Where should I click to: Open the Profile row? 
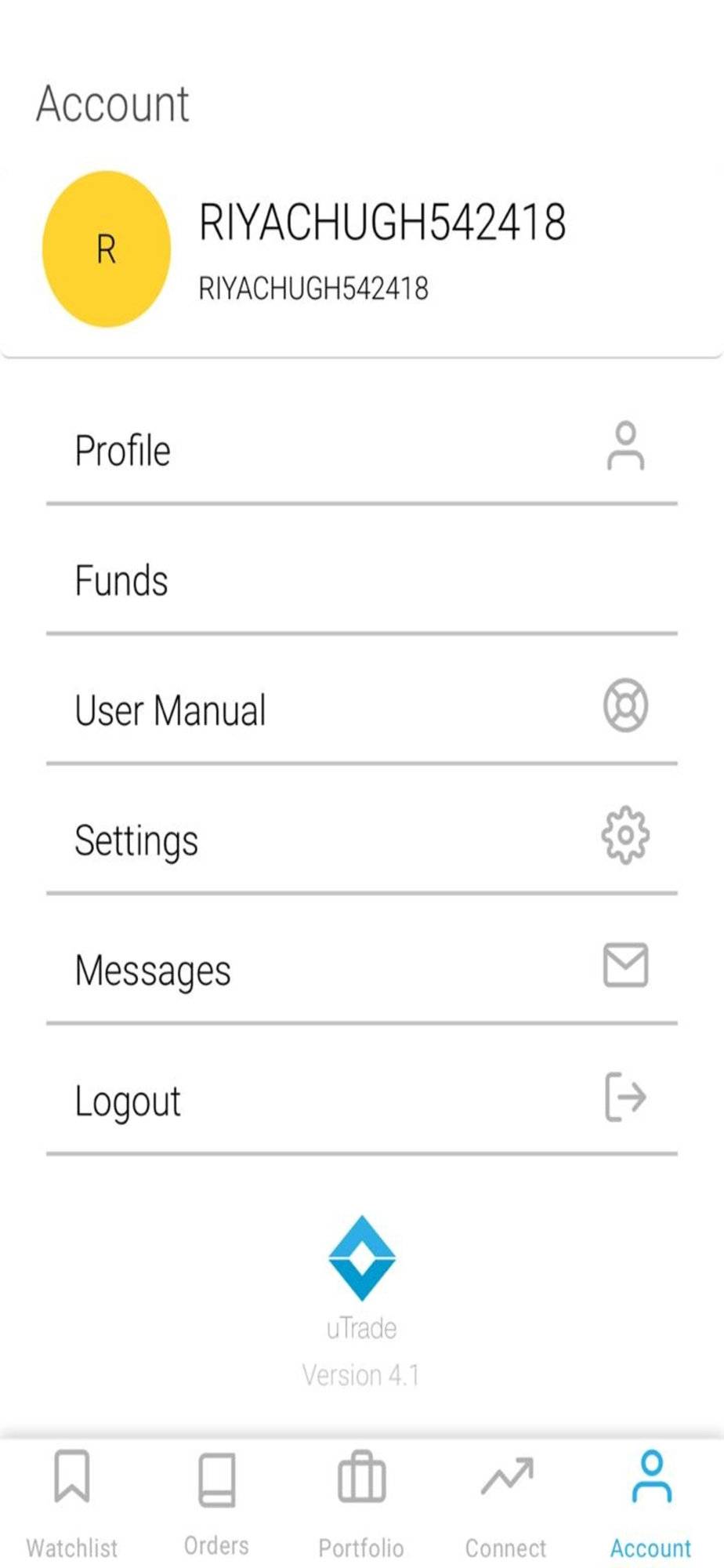click(x=361, y=450)
